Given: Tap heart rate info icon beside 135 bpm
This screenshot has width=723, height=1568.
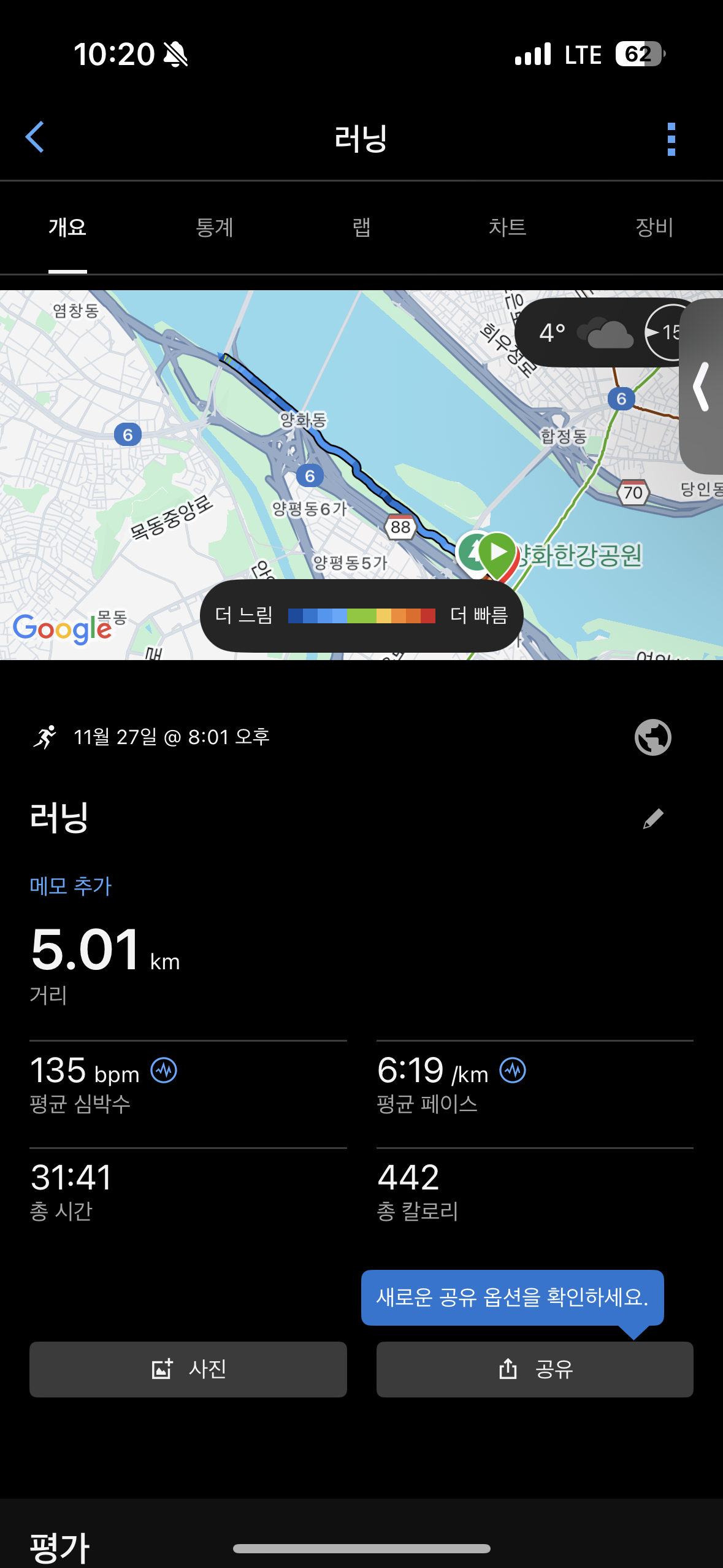Looking at the screenshot, I should [x=164, y=1071].
